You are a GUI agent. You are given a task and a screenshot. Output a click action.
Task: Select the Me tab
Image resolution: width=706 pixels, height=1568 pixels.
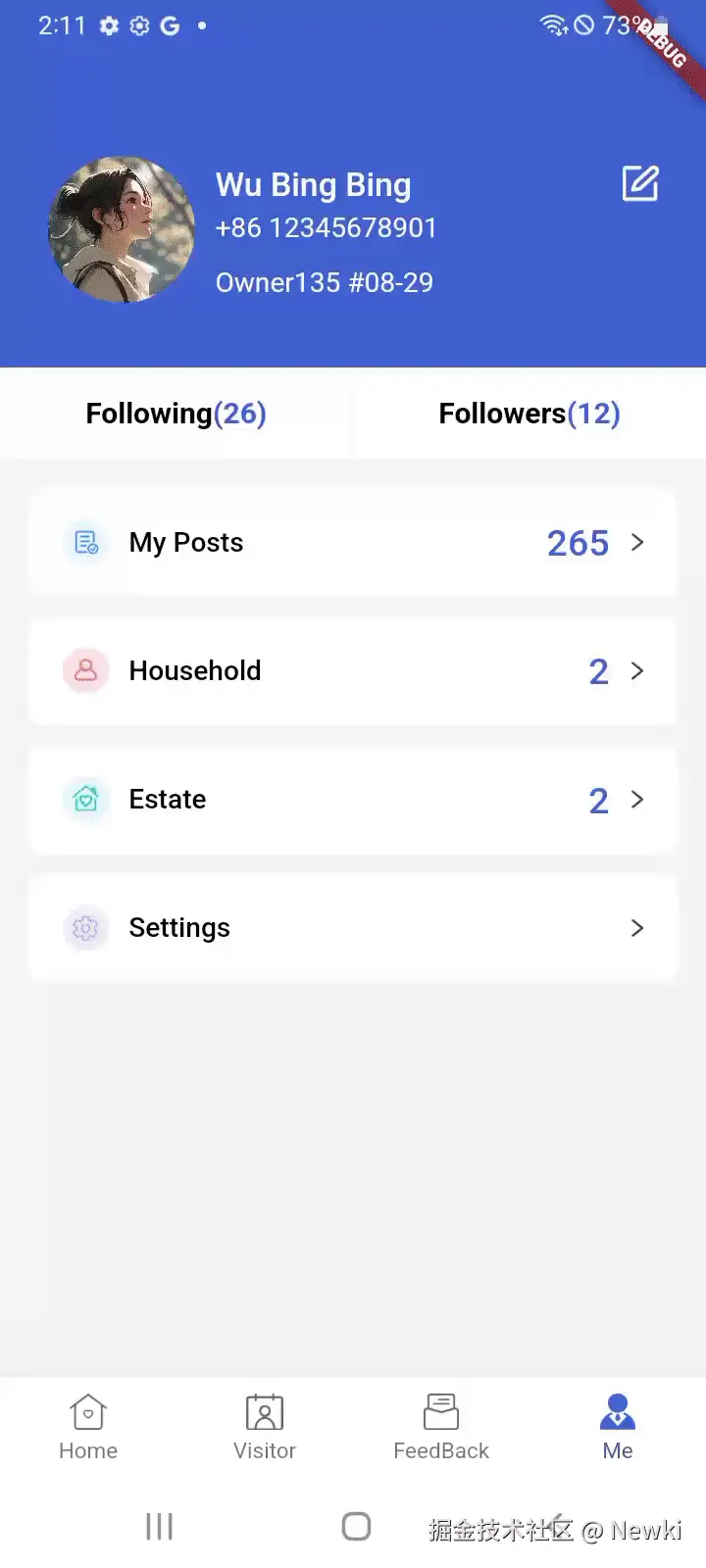click(x=618, y=1427)
